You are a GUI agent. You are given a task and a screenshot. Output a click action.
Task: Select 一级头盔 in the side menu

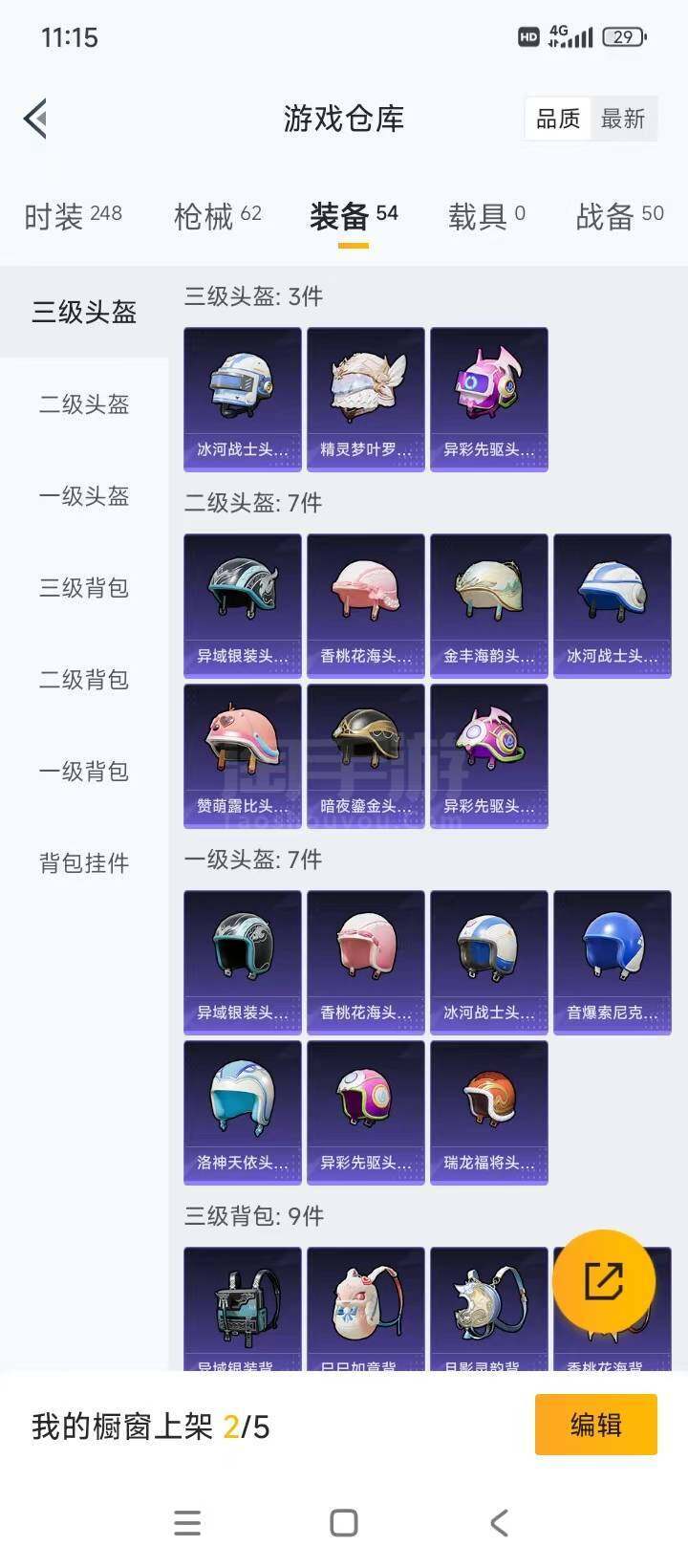click(84, 496)
